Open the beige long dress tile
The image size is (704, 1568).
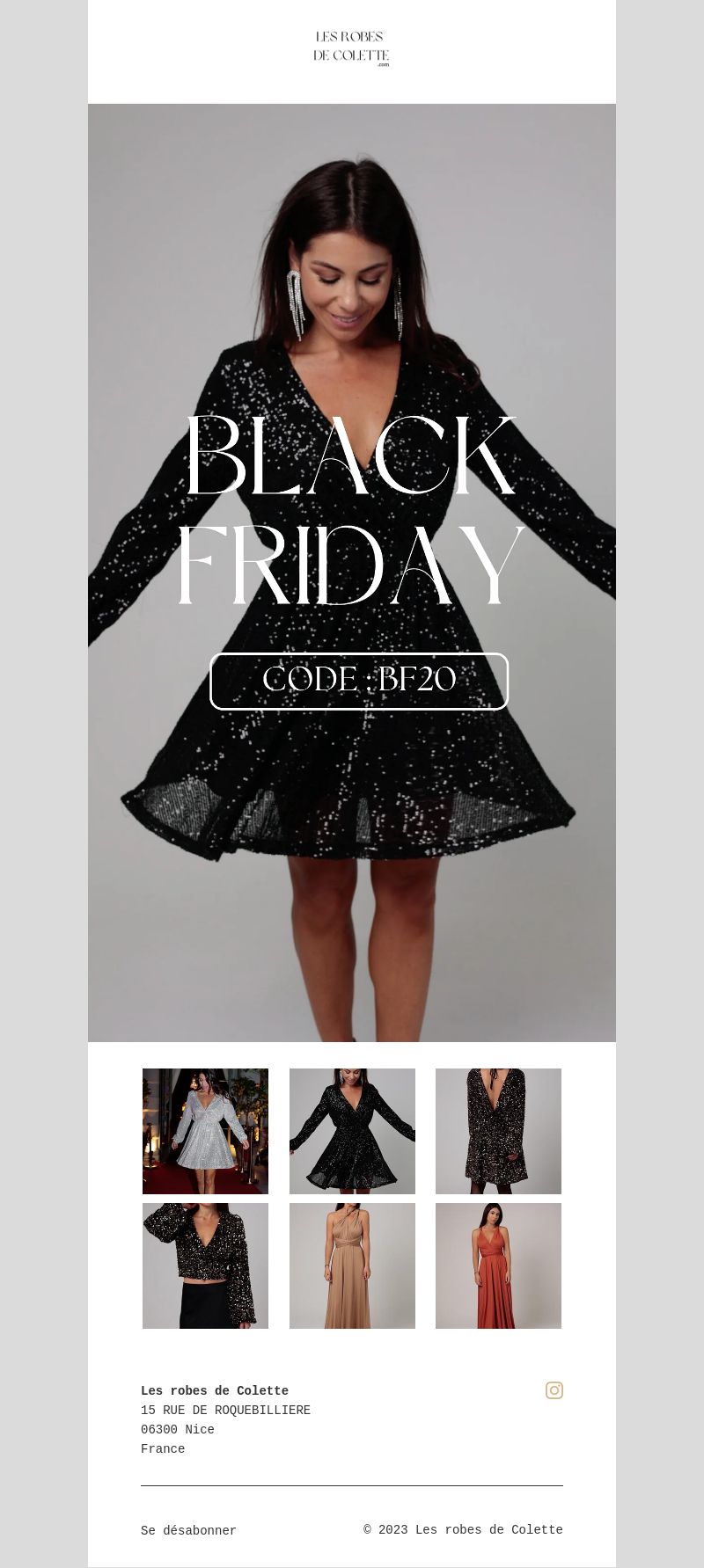point(352,1265)
